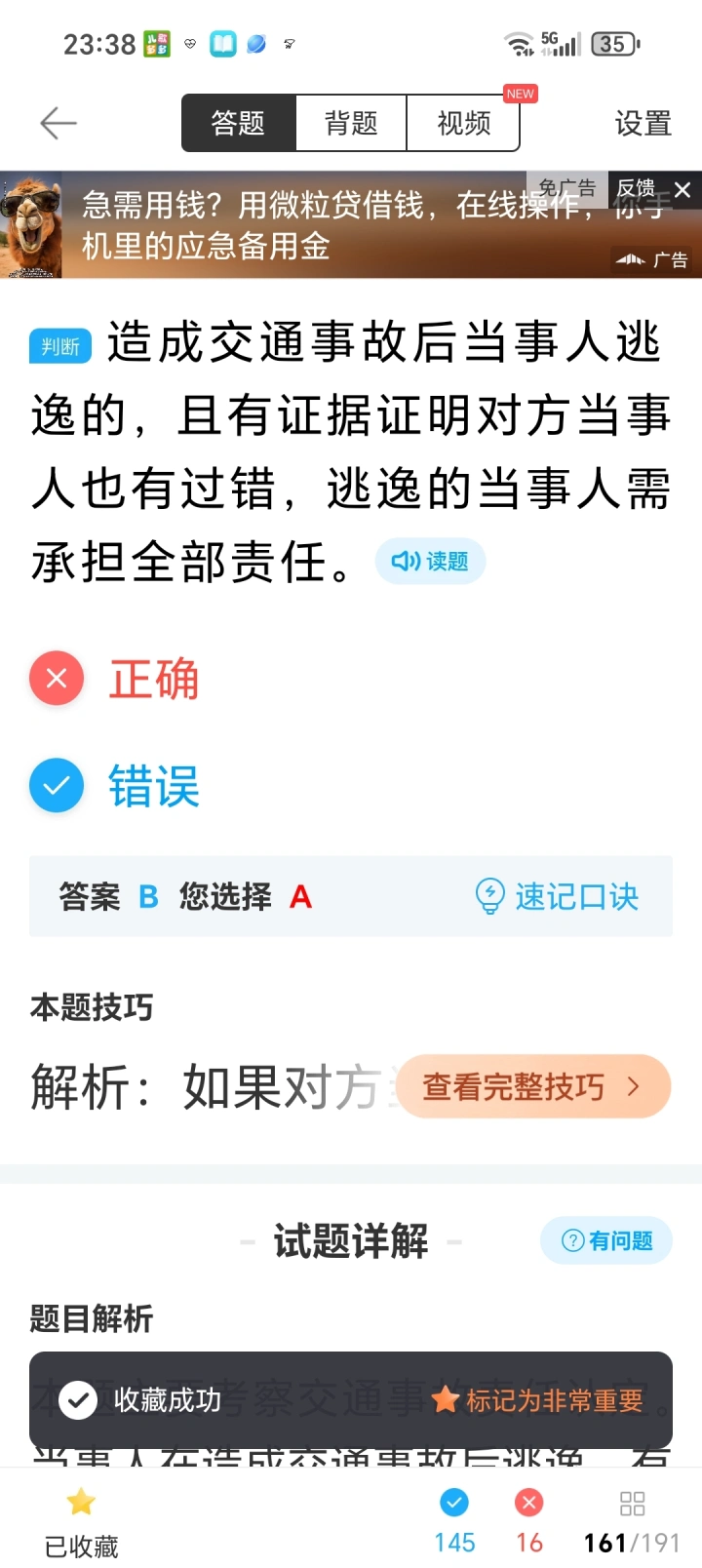The height and width of the screenshot is (1568, 702).
Task: Close the ad banner
Action: pos(683,190)
